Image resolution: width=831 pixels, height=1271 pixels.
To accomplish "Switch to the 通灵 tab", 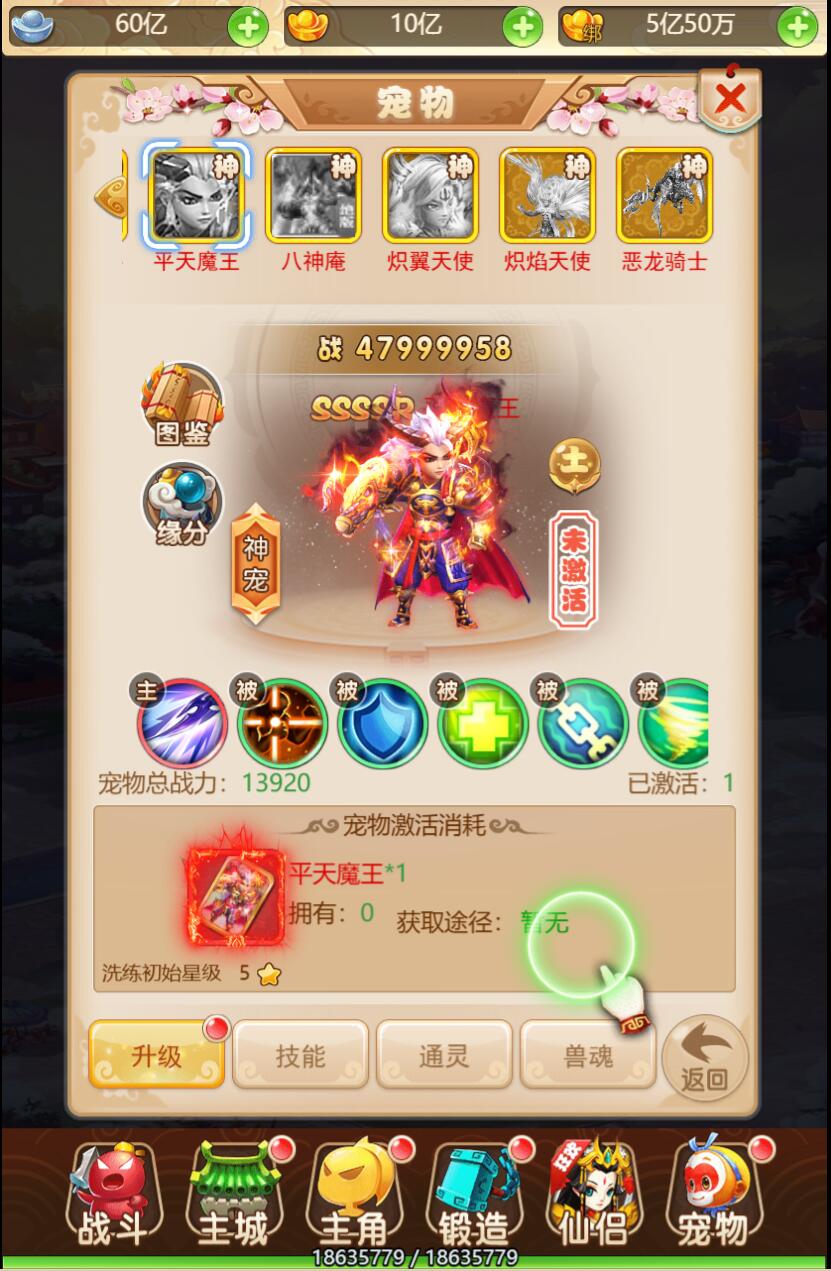I will (x=444, y=1054).
